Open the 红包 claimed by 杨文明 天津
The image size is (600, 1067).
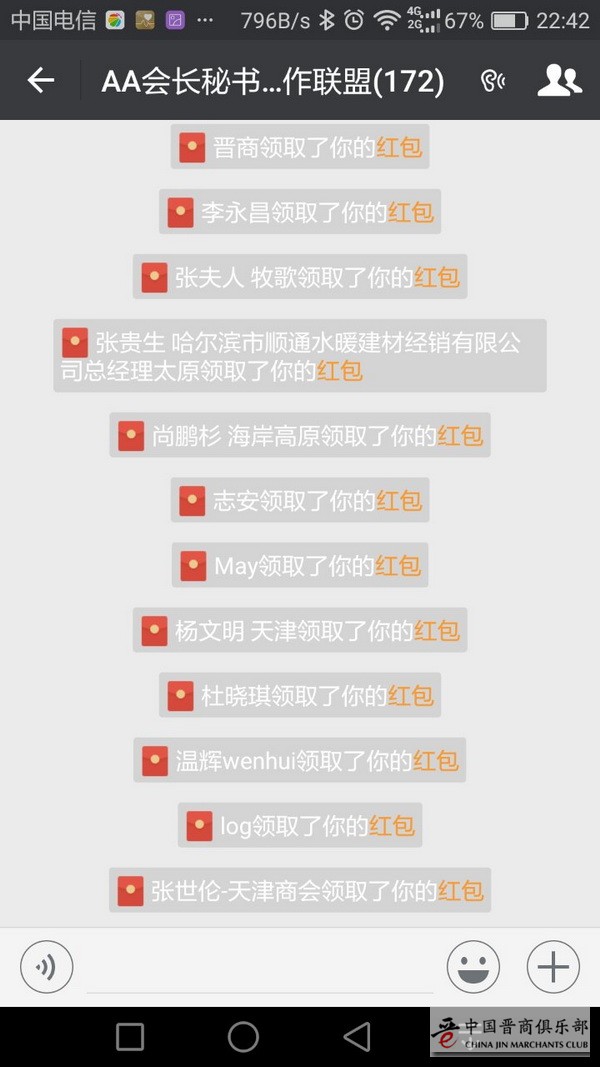437,631
